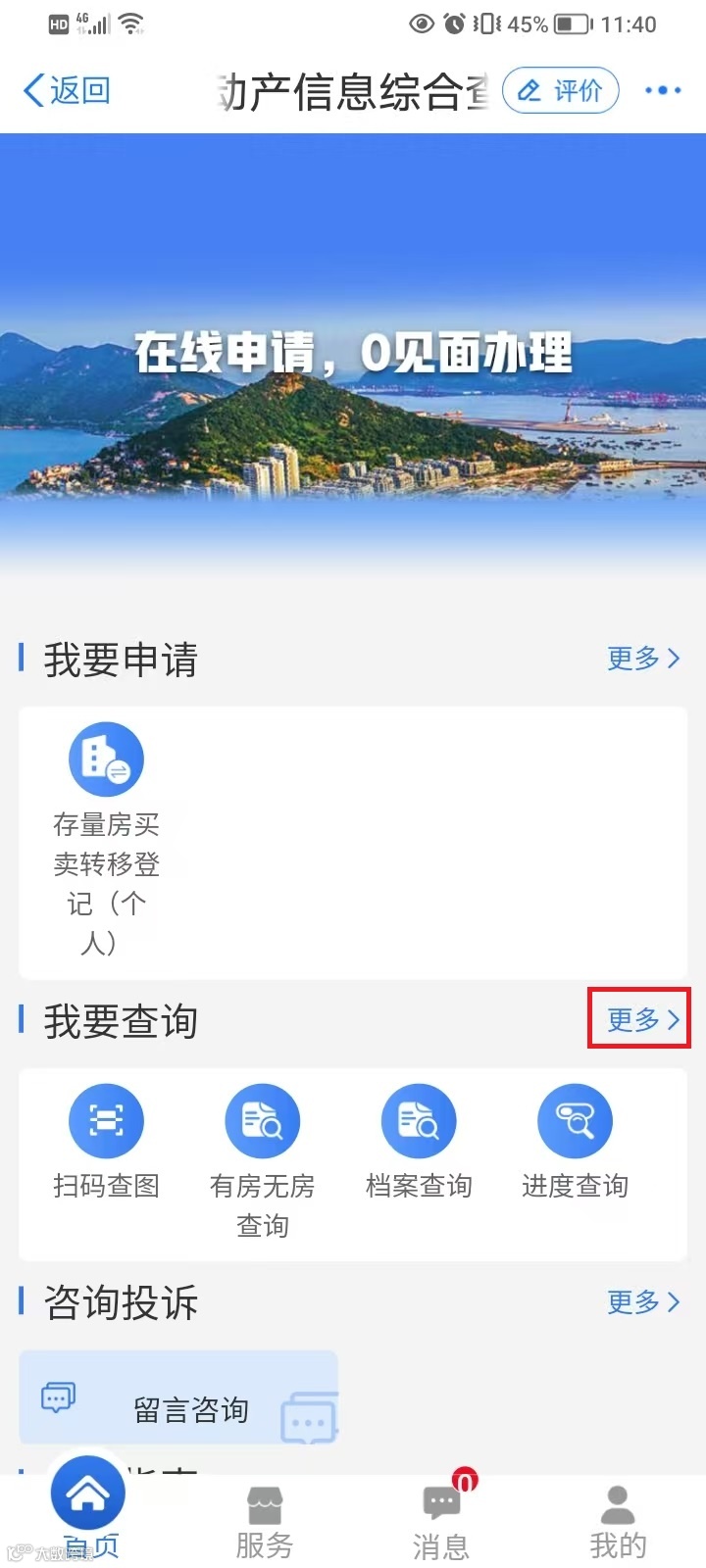
Task: Click 返回 to go back
Action: [65, 89]
